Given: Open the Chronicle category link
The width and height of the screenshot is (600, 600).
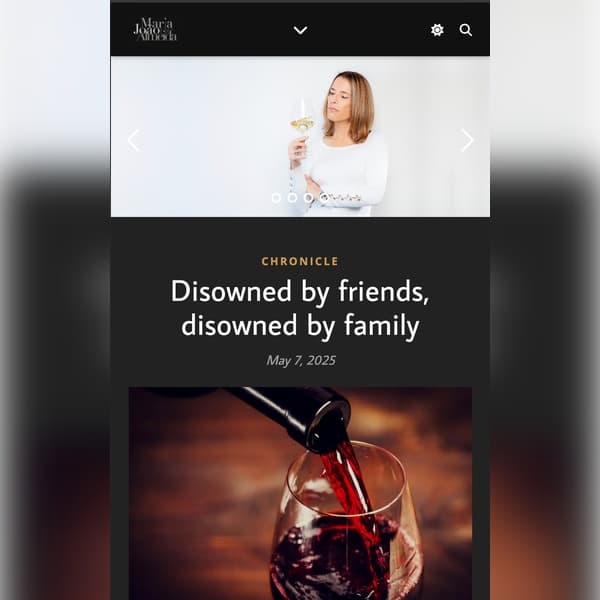Looking at the screenshot, I should point(300,261).
